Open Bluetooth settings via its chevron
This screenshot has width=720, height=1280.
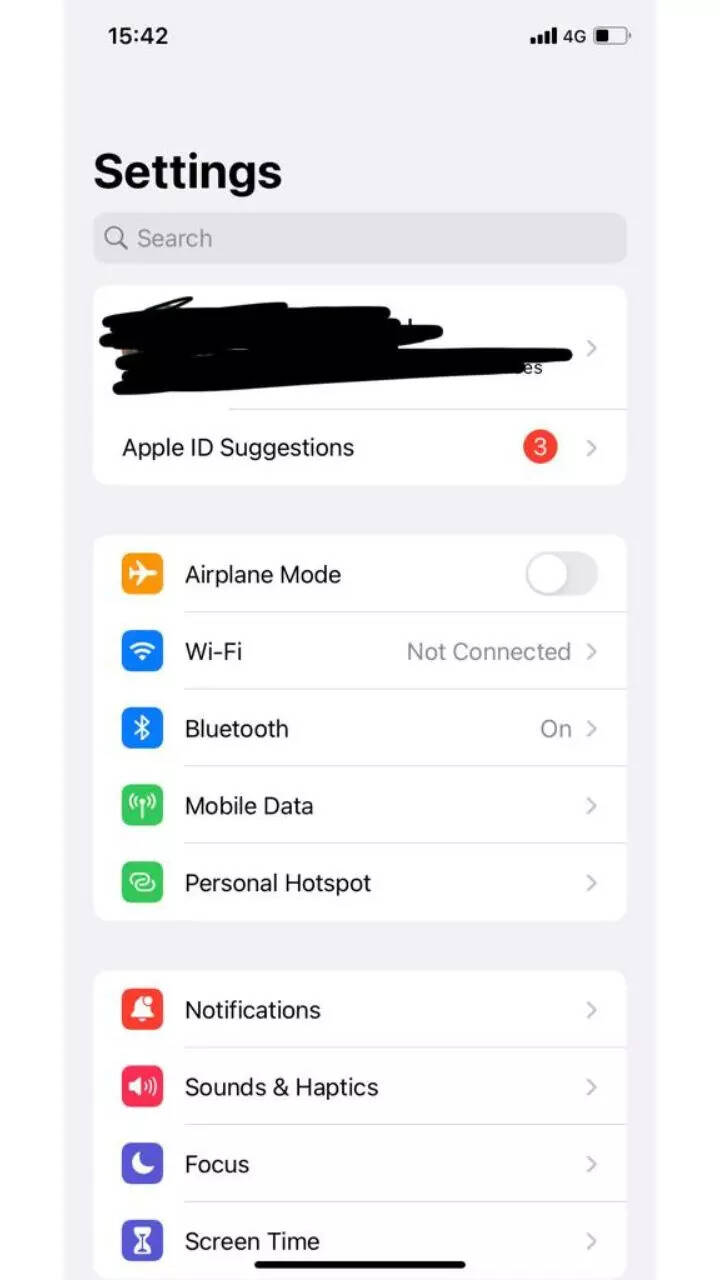[x=591, y=728]
